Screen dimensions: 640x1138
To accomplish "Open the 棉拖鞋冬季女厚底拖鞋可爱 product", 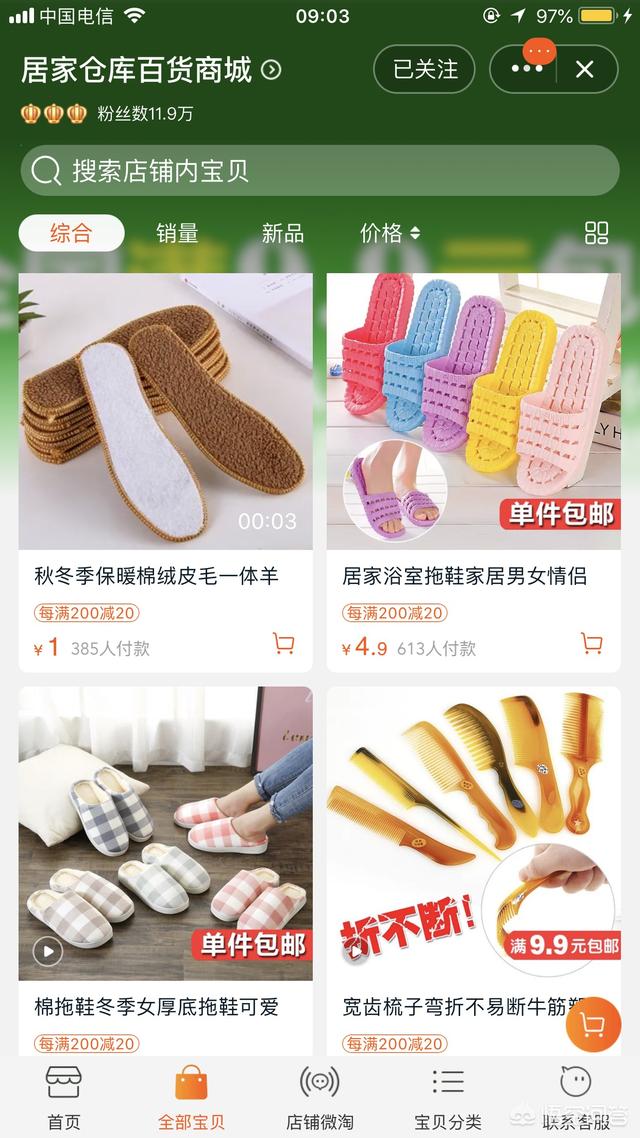I will pyautogui.click(x=165, y=833).
